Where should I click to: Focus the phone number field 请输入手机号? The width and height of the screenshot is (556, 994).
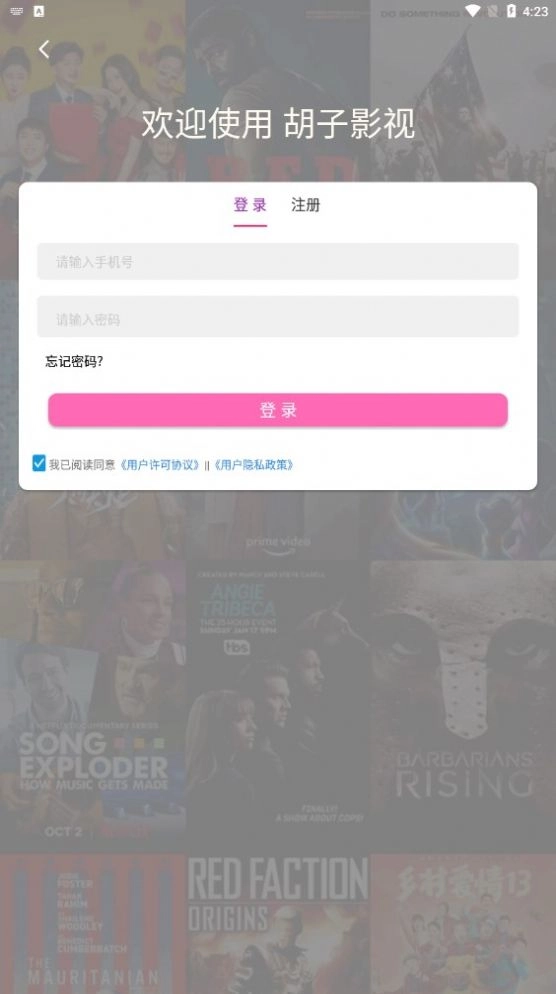278,261
